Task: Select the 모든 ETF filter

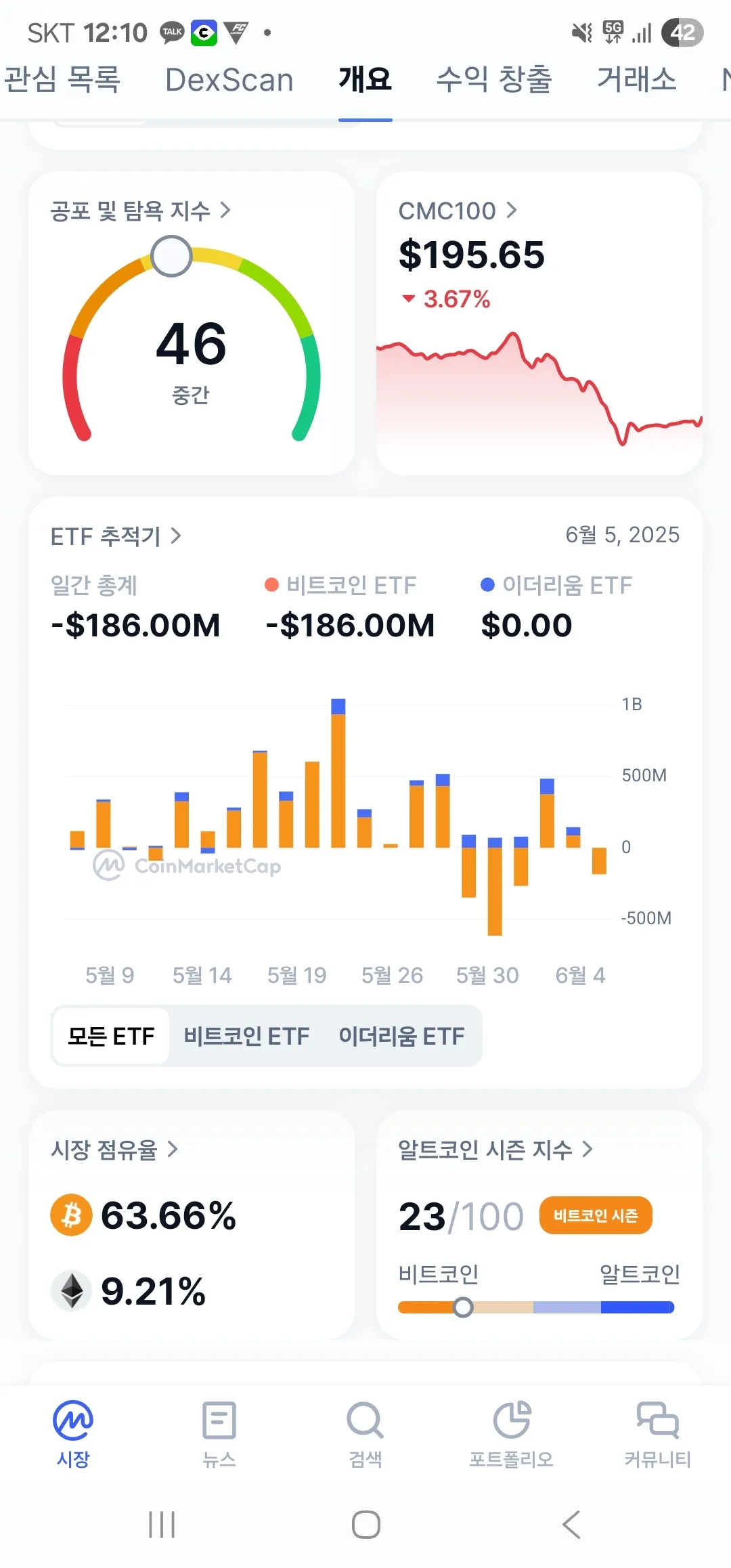Action: pyautogui.click(x=111, y=1036)
